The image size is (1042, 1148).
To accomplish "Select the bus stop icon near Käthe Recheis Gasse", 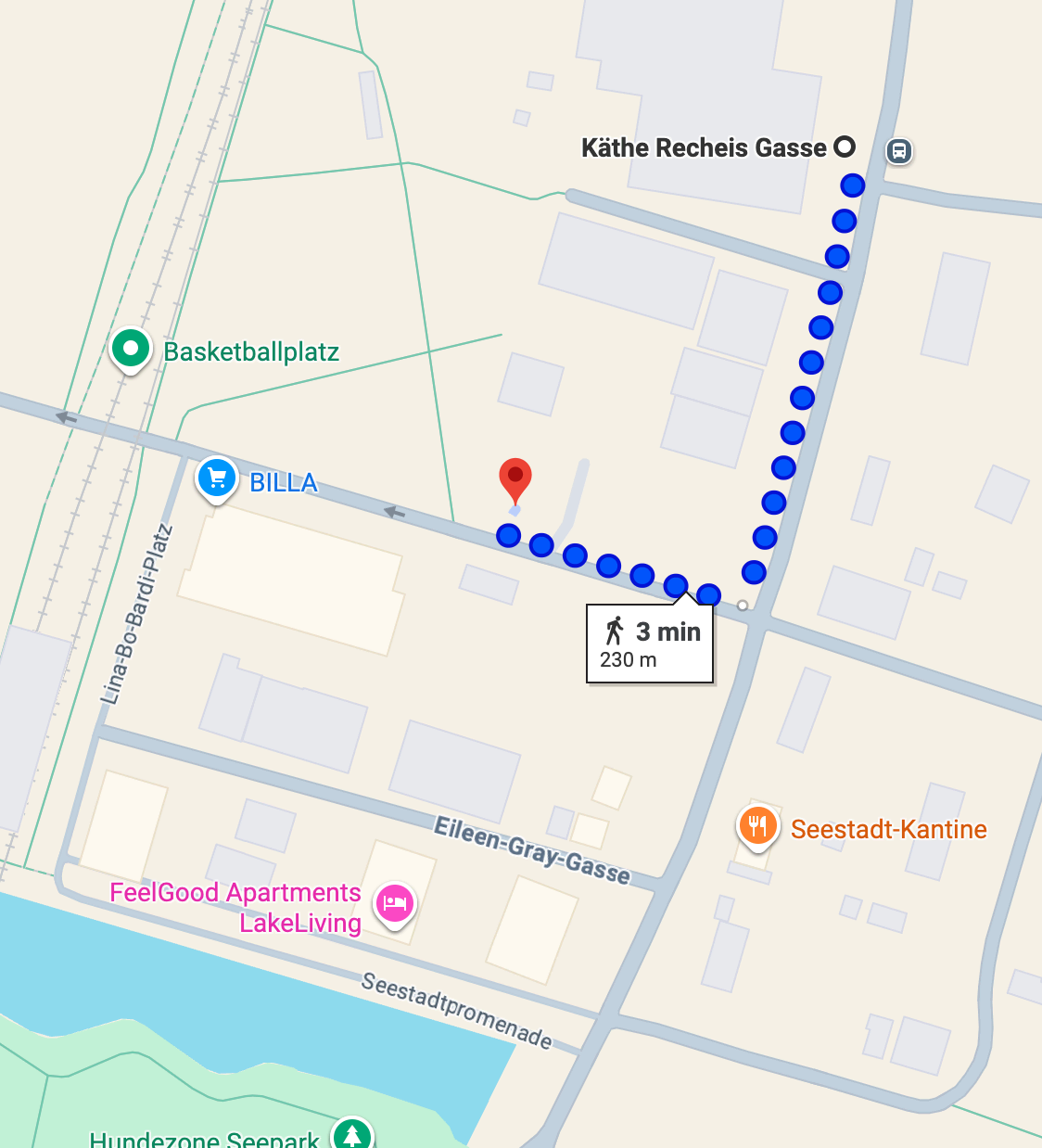I will 898,150.
